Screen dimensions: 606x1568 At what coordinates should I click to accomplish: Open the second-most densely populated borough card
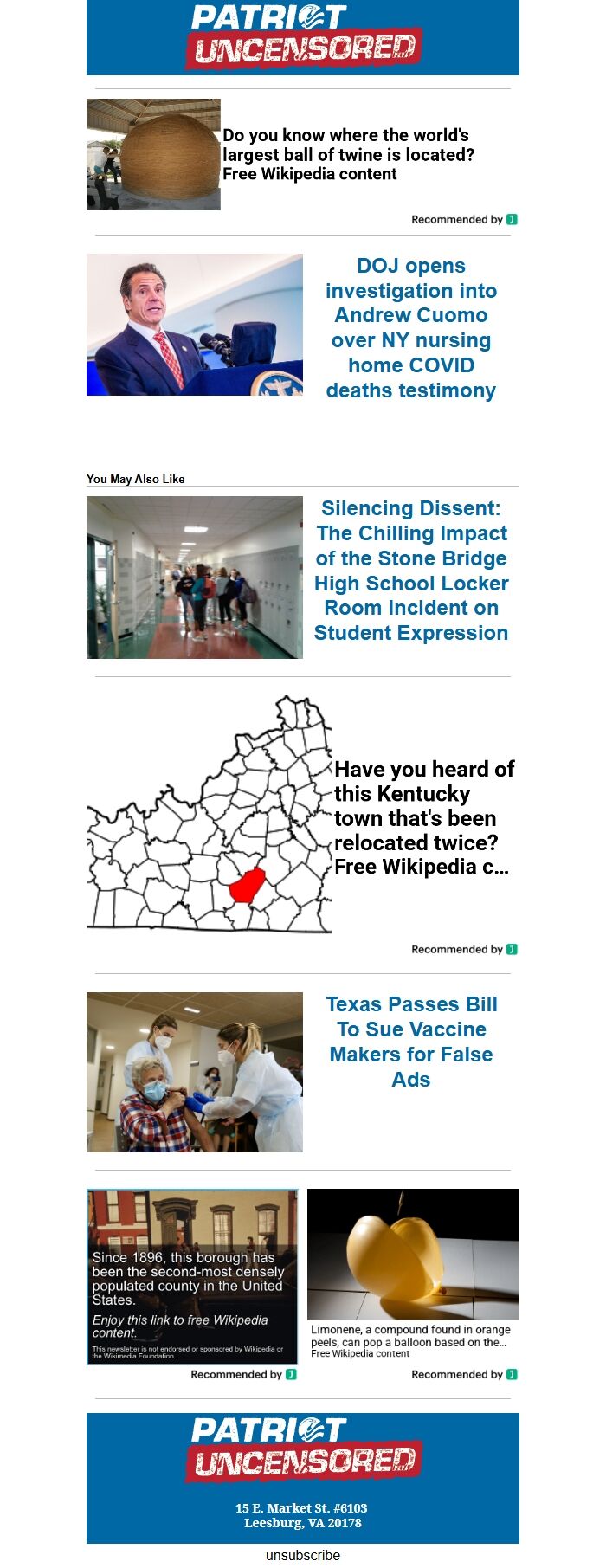192,1276
